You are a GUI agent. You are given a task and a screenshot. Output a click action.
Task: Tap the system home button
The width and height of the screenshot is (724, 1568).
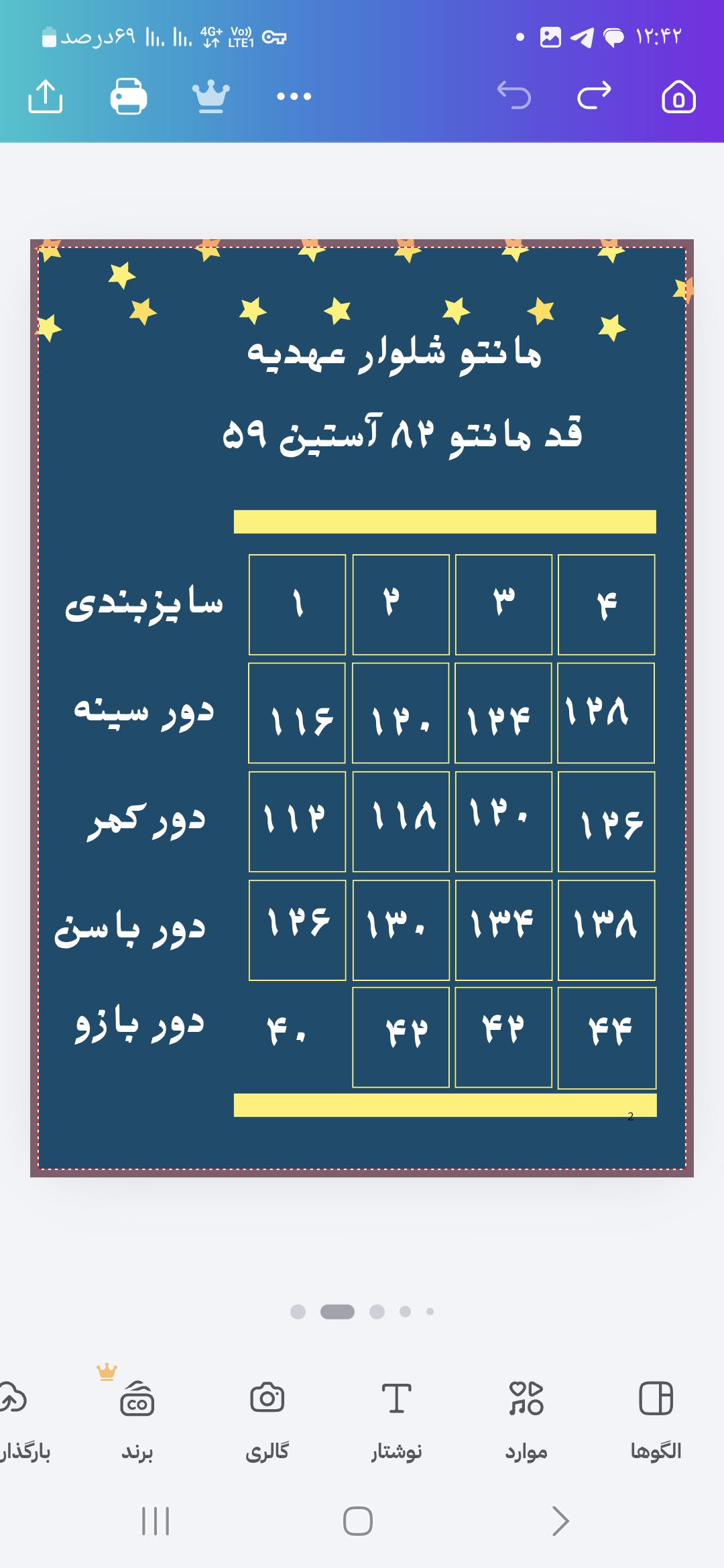[x=358, y=1521]
